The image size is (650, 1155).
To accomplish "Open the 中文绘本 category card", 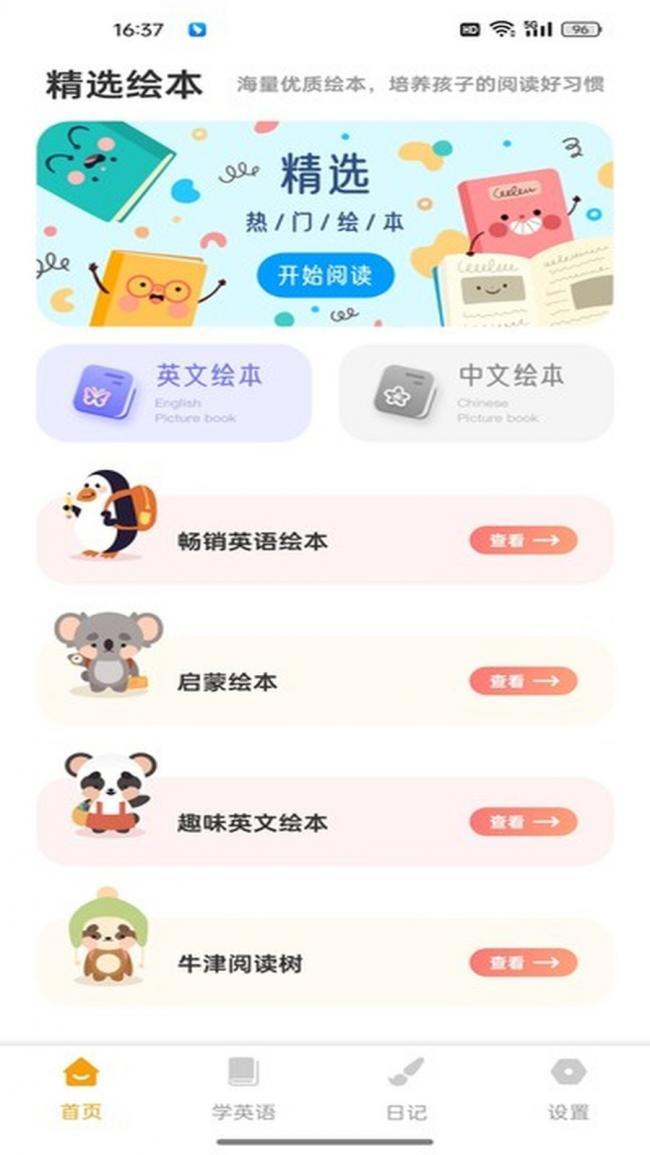I will coord(476,393).
